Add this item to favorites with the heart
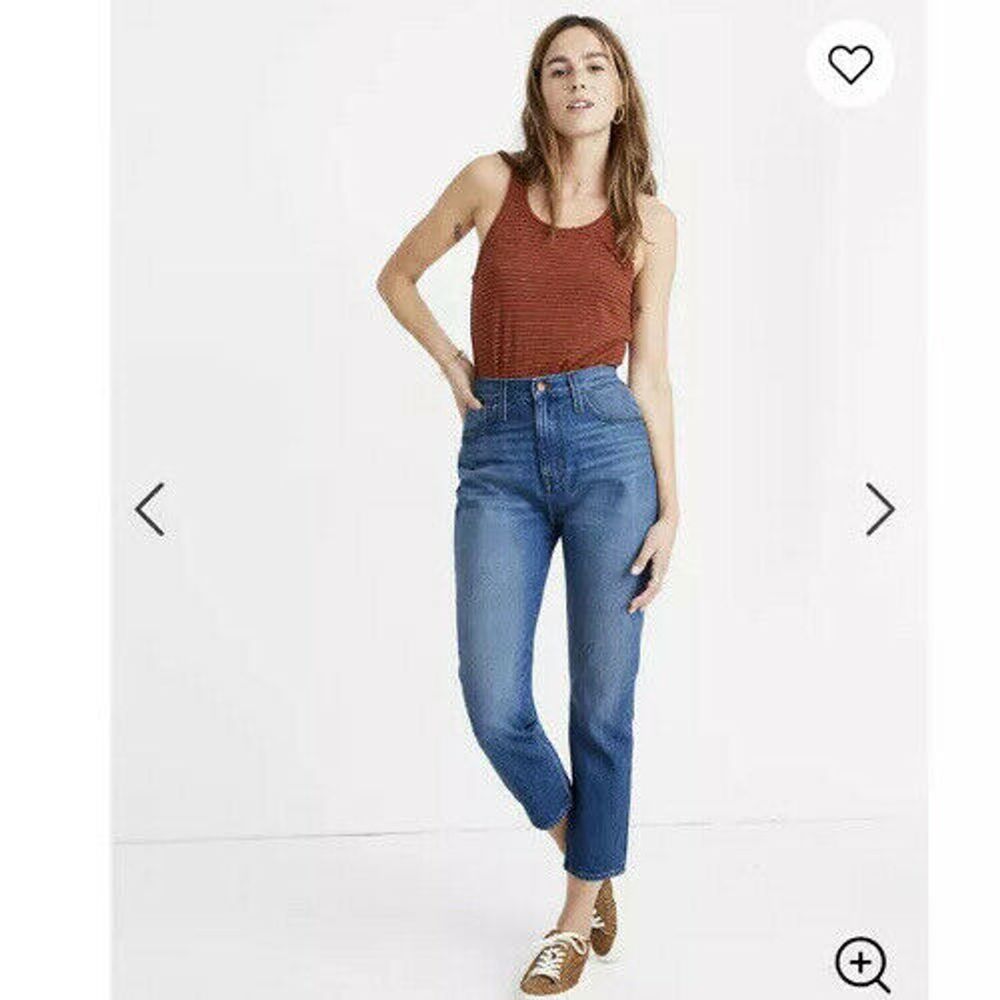1000x1000 pixels. coord(850,64)
